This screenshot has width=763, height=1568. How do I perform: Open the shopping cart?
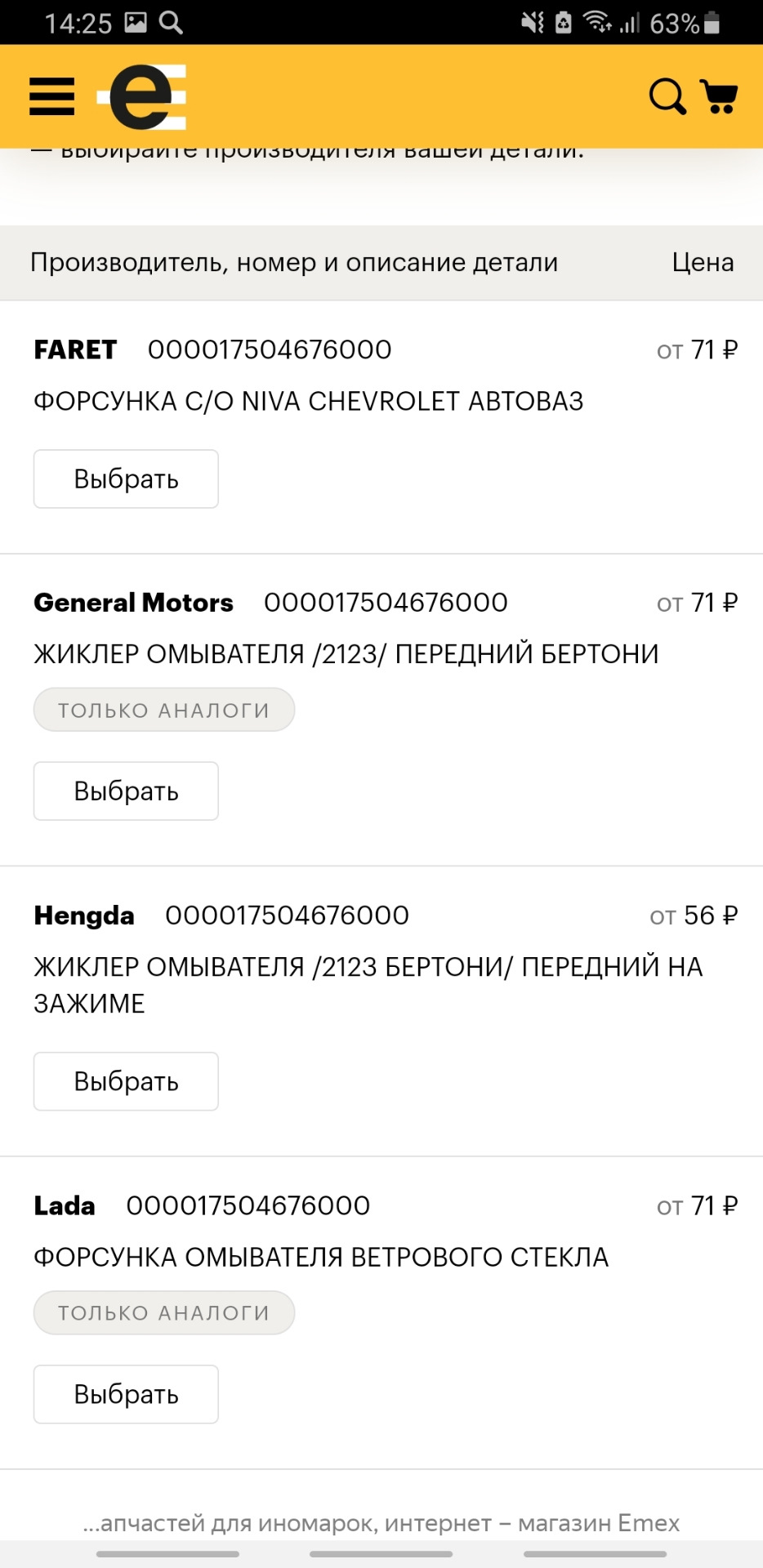pyautogui.click(x=720, y=96)
